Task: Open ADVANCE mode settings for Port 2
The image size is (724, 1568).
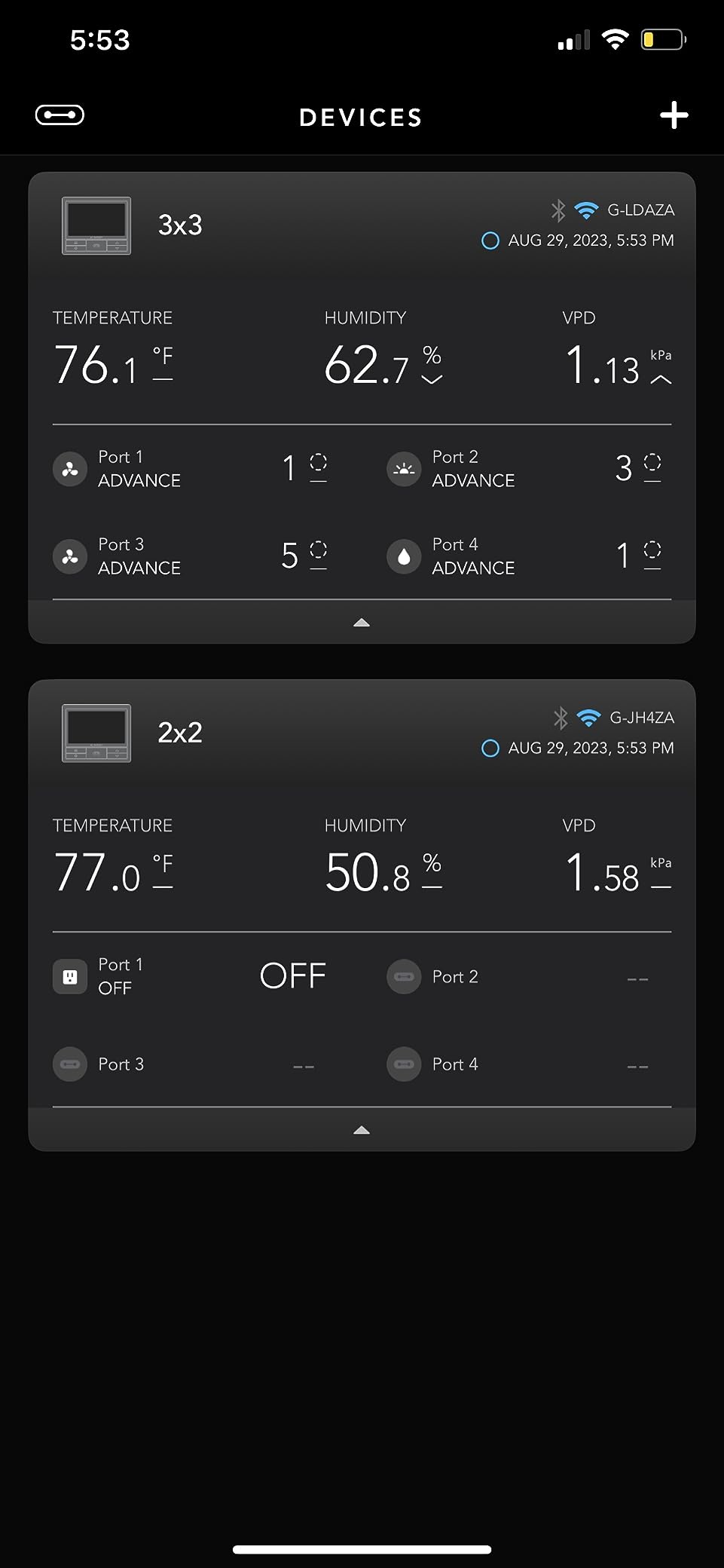Action: 473,480
